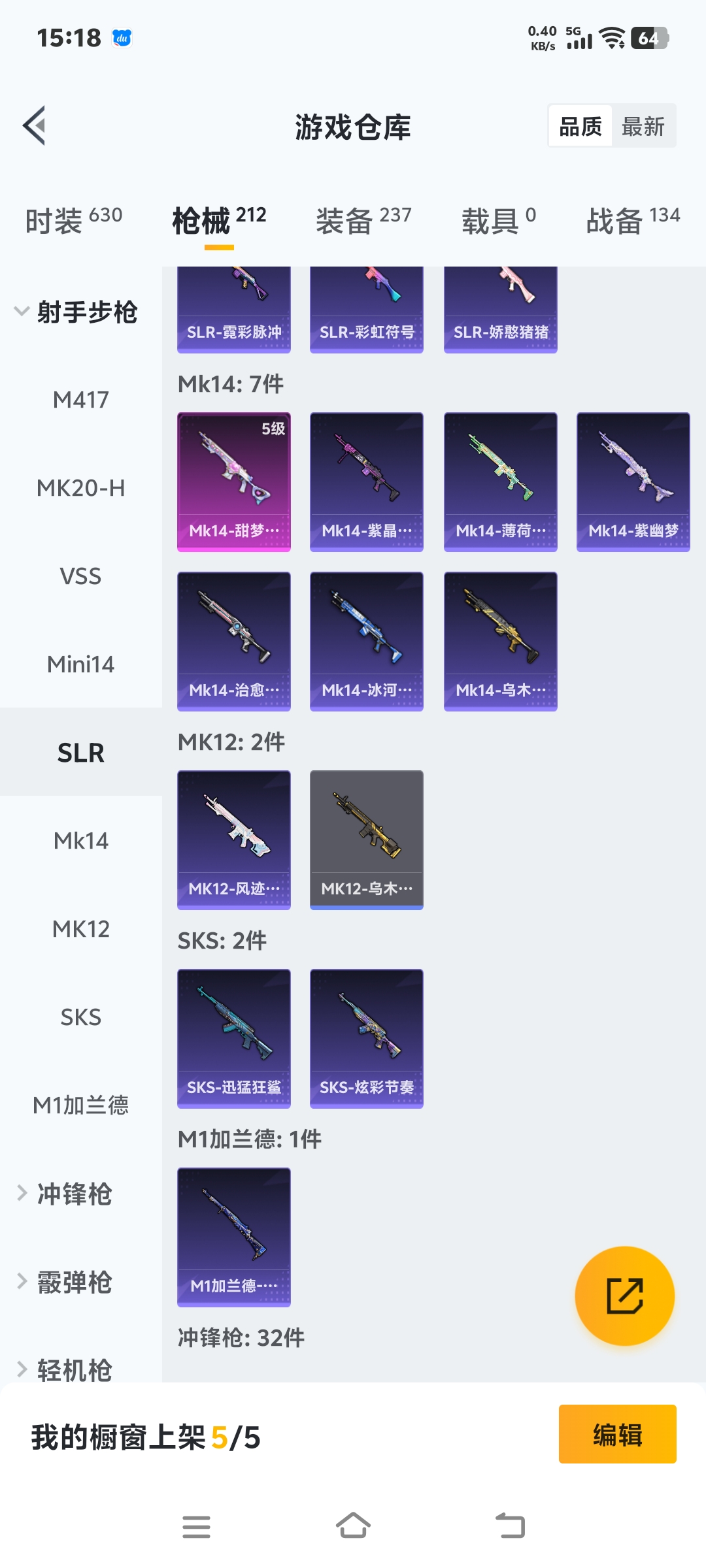Select M417 in the side list
This screenshot has height=1568, width=706.
(x=80, y=400)
